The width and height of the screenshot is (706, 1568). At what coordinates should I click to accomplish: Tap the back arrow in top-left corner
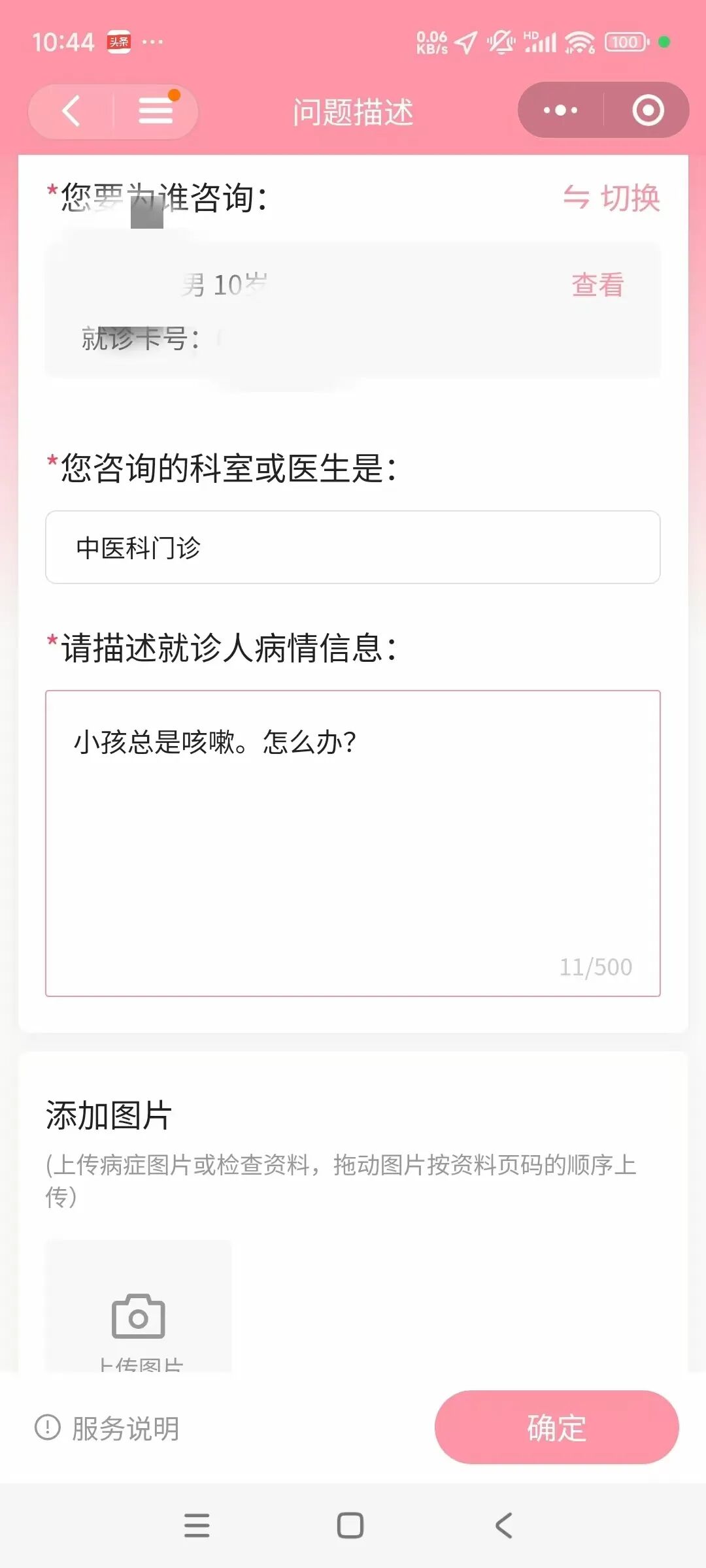[70, 111]
